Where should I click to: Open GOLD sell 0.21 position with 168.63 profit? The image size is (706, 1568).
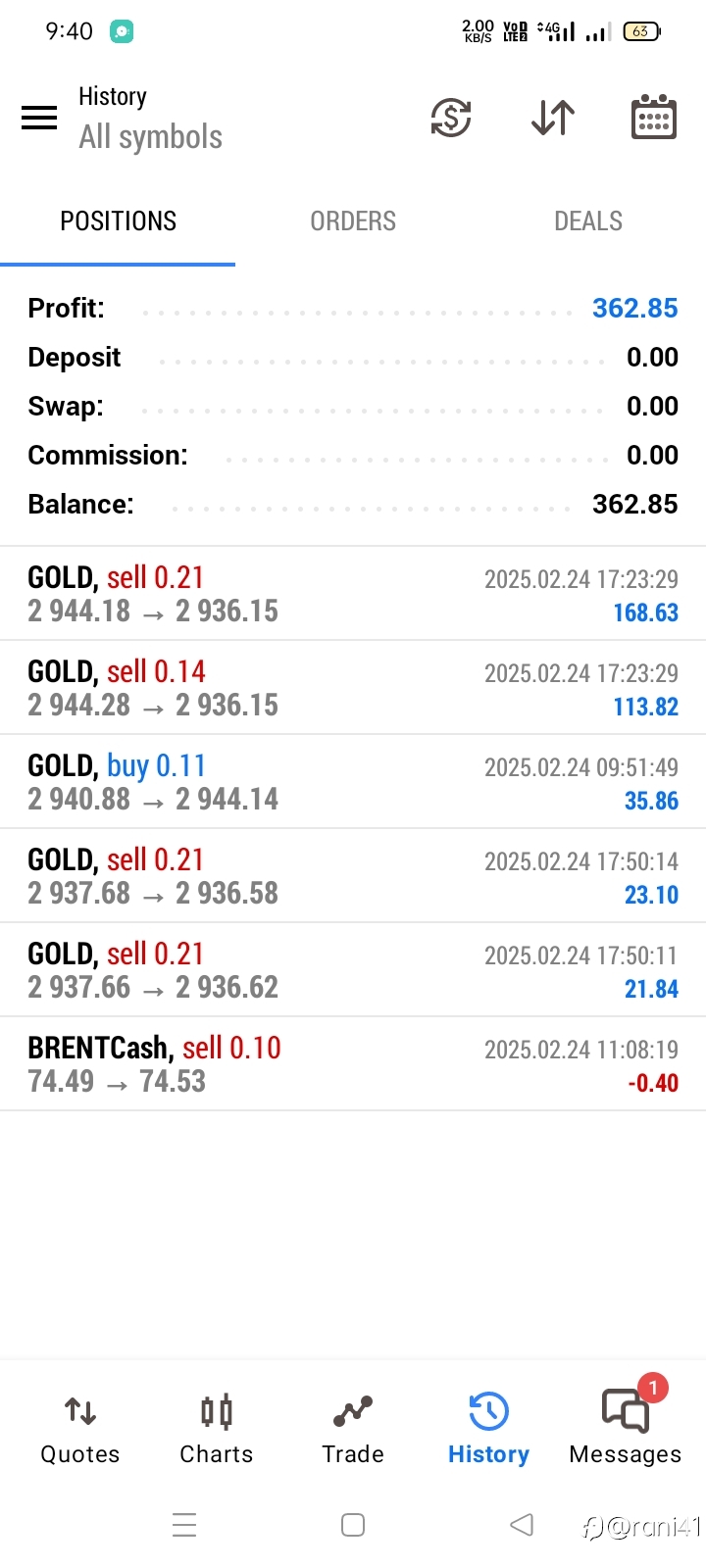(x=353, y=594)
